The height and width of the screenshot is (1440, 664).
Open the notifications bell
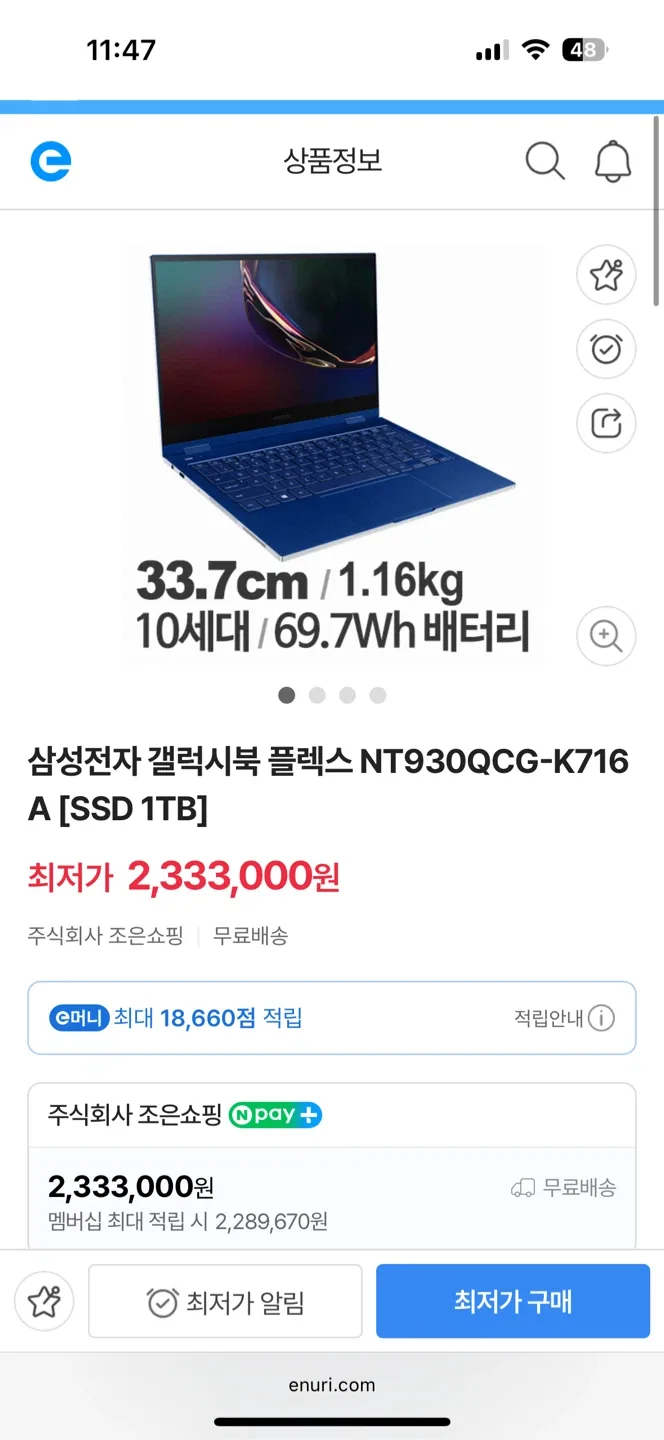[613, 161]
